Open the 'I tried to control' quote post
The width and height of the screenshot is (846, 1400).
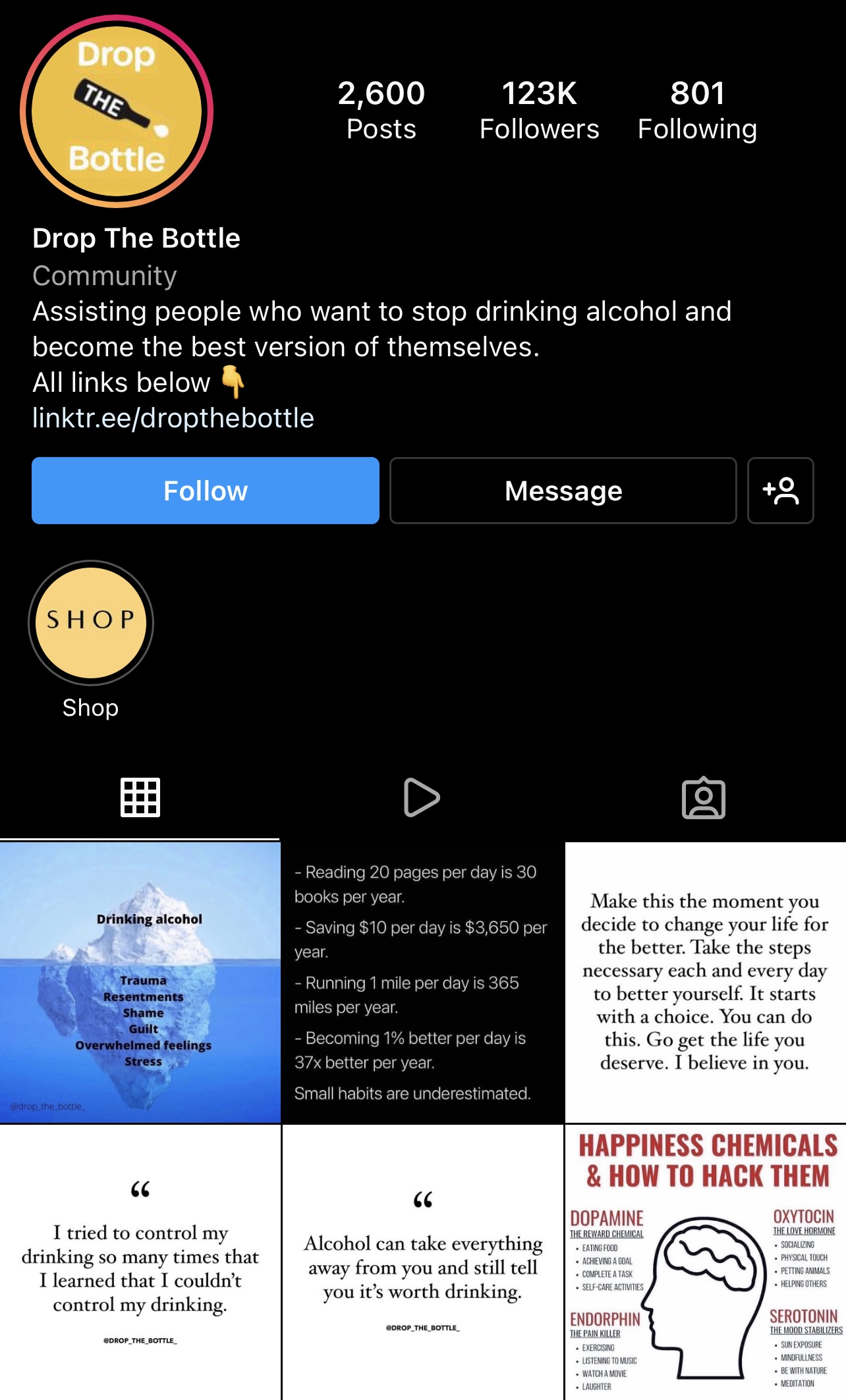(x=140, y=1262)
